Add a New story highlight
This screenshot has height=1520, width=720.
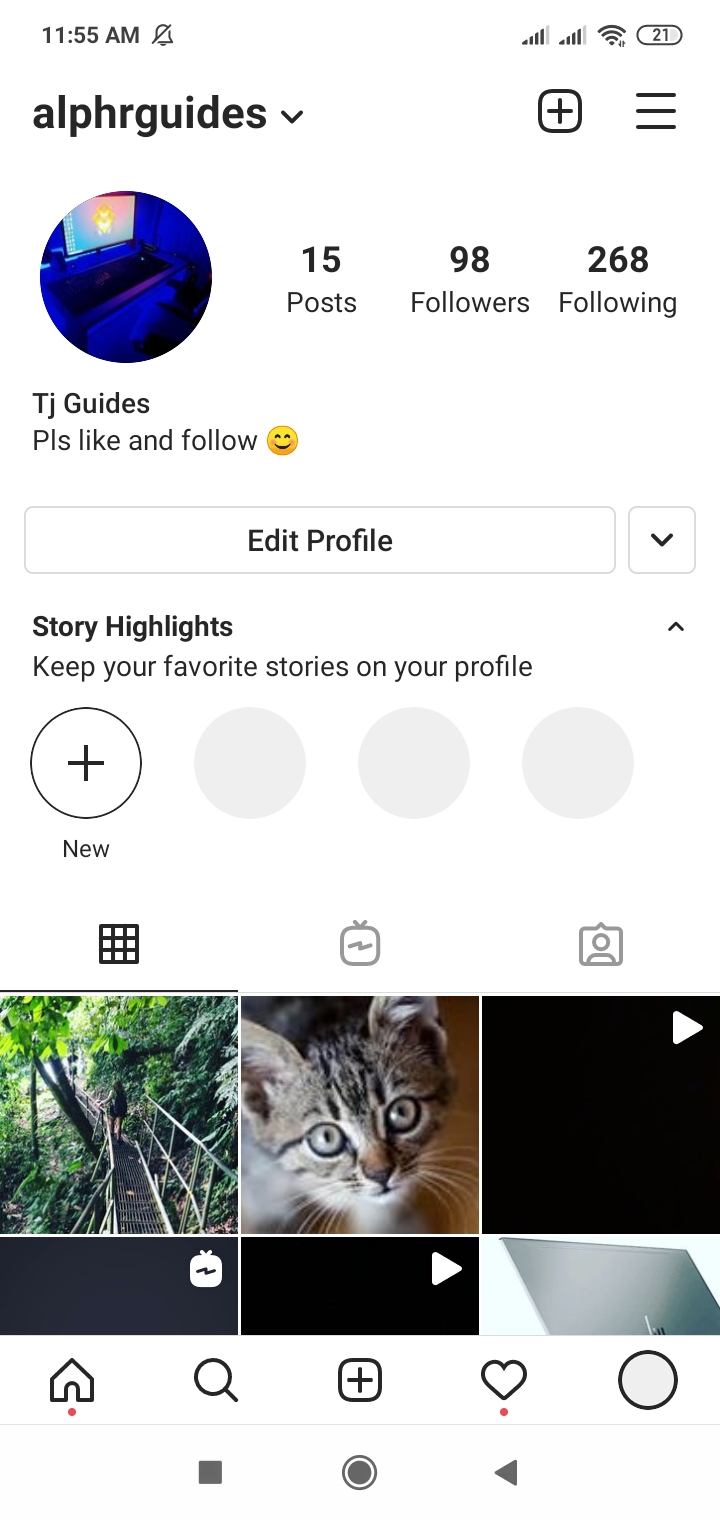click(x=86, y=763)
